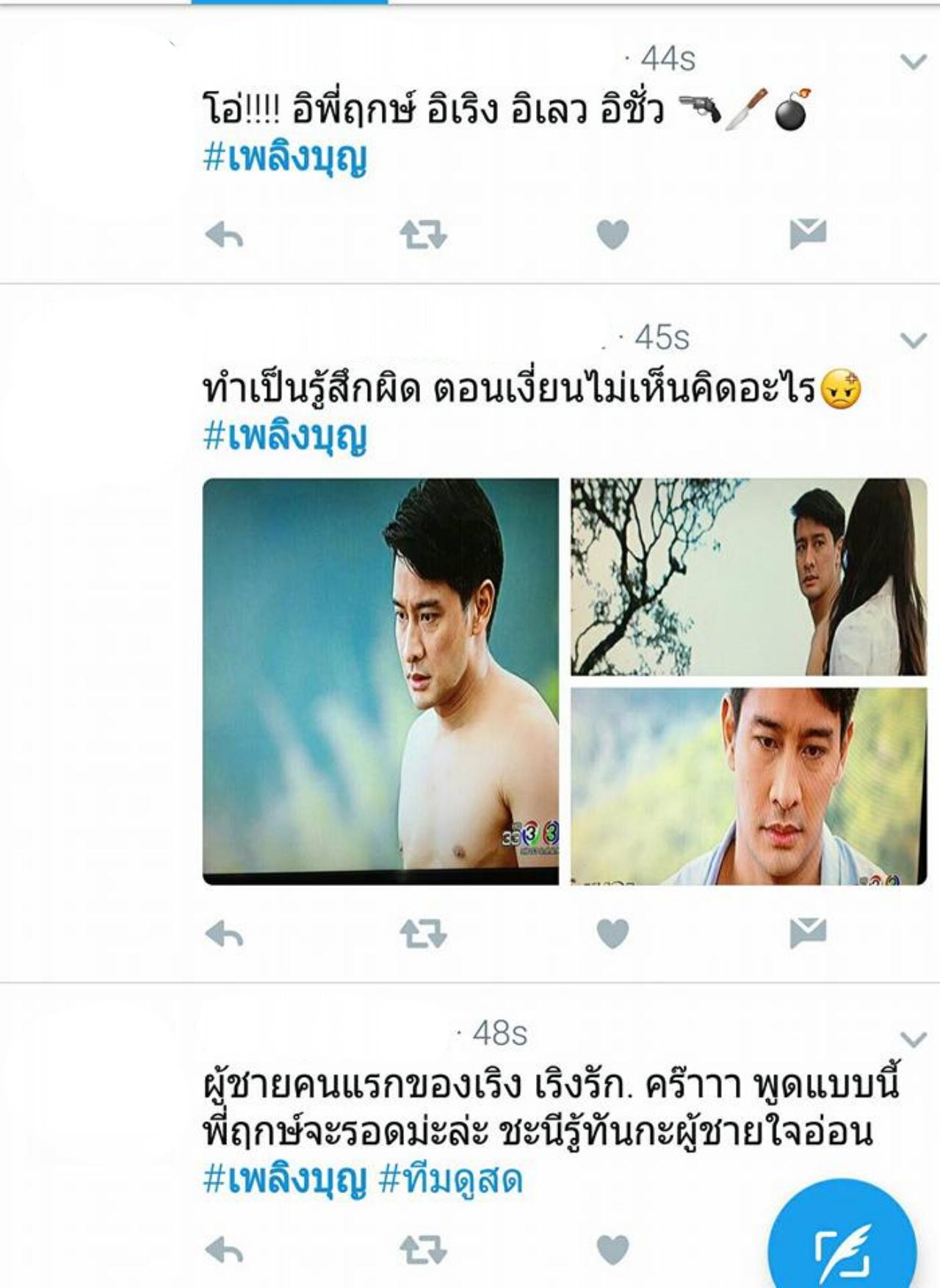Retweet the 48s tweet

423,1250
